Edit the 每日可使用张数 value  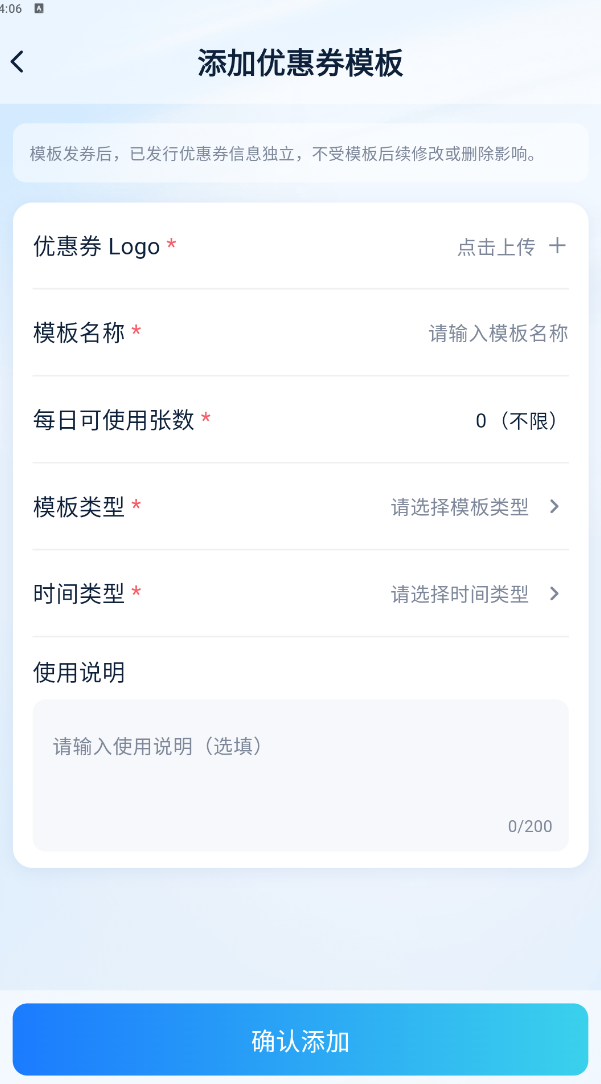click(x=515, y=420)
